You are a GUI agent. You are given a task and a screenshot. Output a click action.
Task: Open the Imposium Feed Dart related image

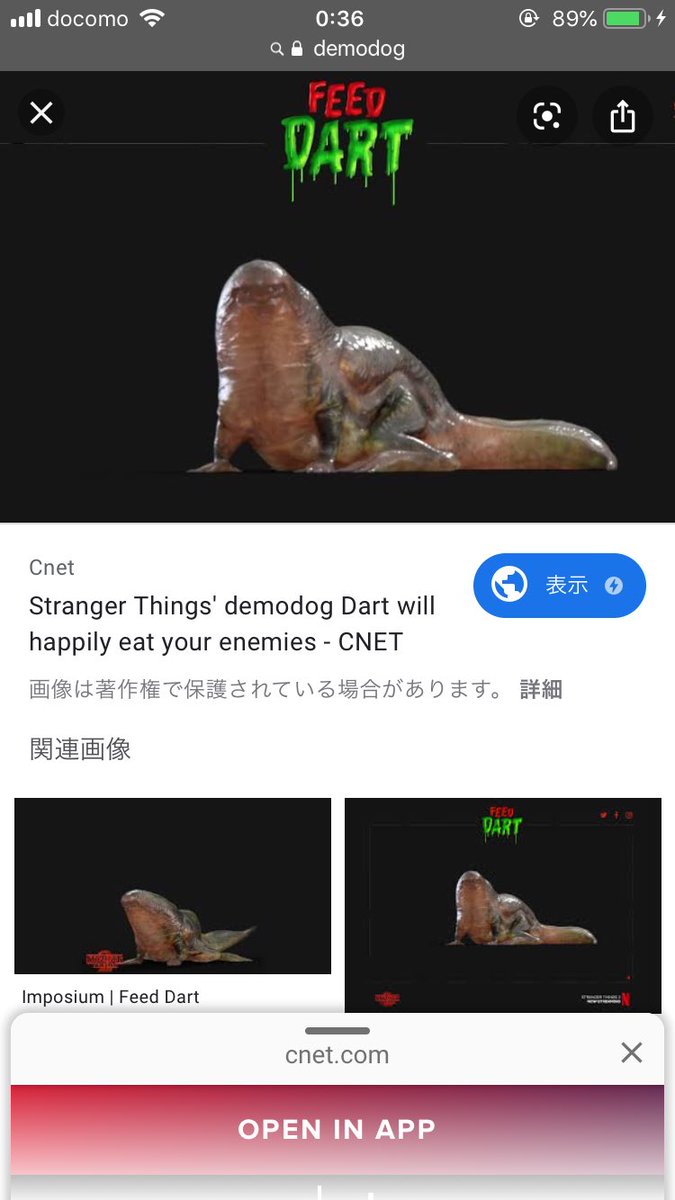(x=172, y=886)
